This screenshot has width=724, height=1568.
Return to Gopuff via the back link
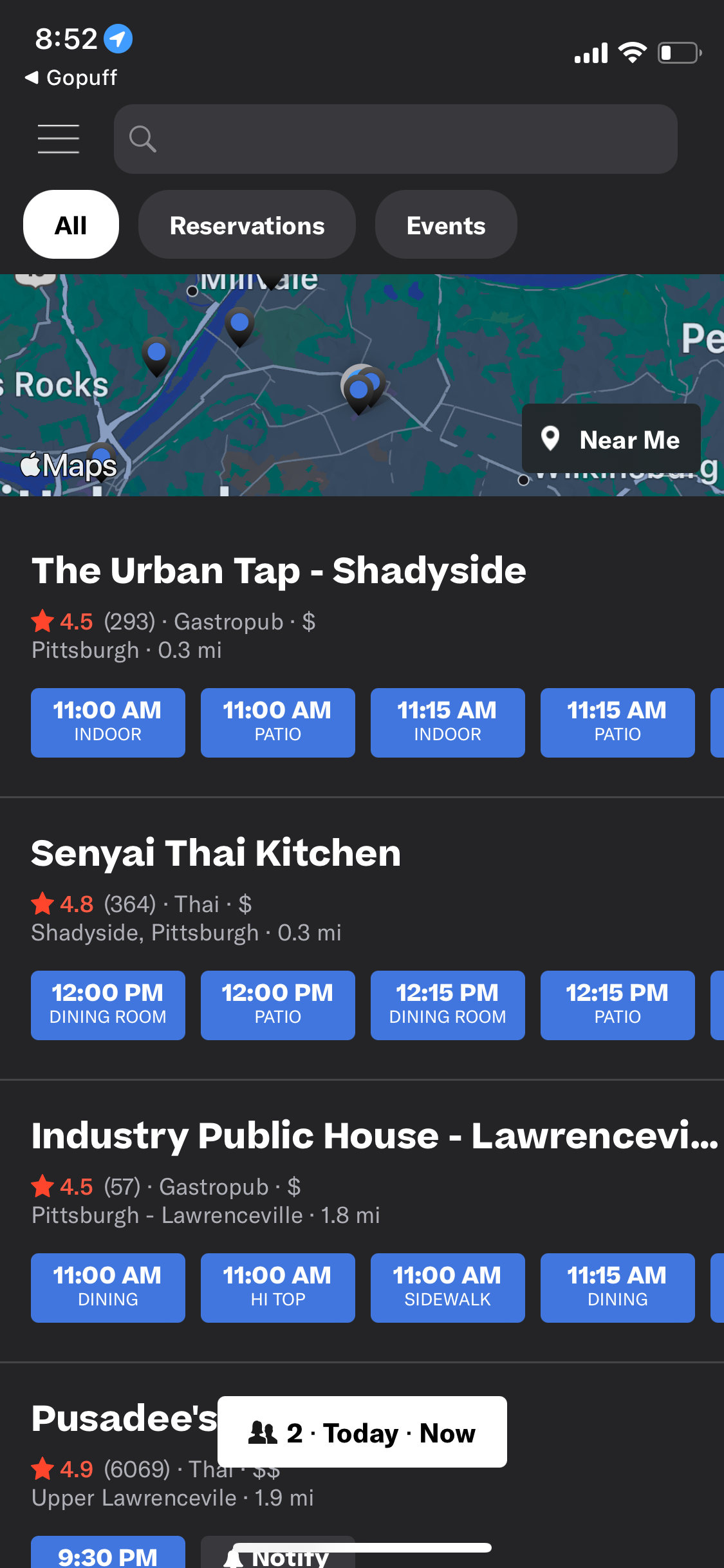pyautogui.click(x=70, y=77)
